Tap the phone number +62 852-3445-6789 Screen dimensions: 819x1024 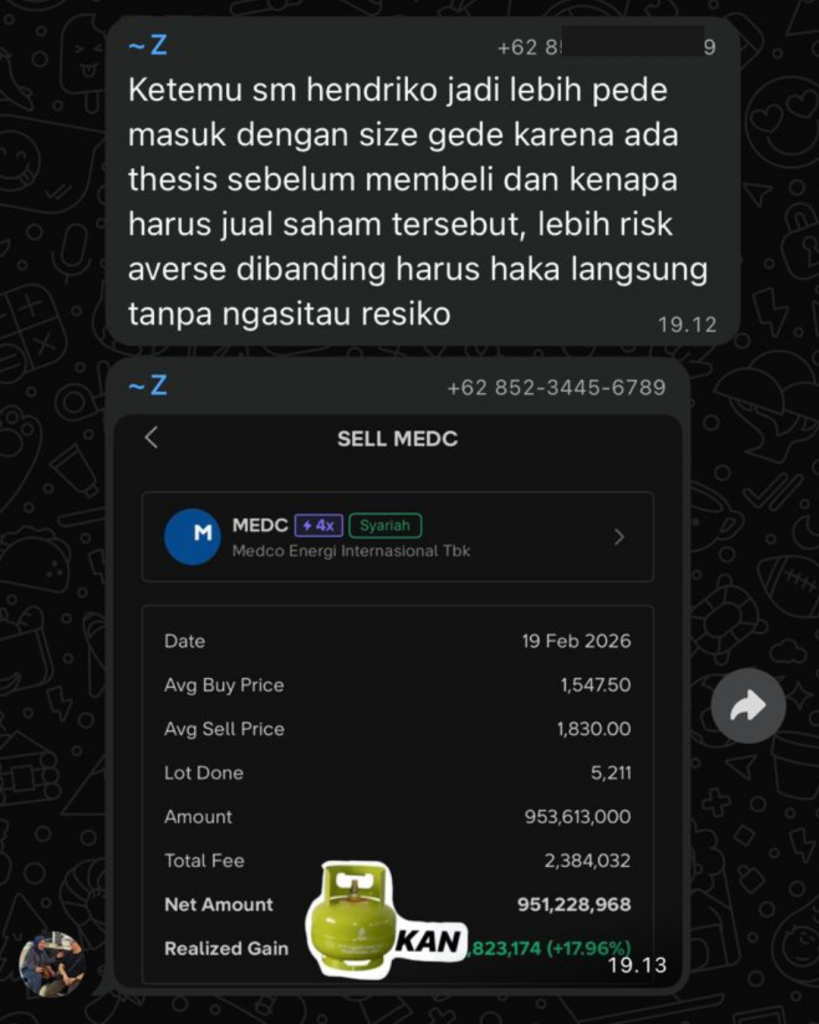click(x=556, y=387)
